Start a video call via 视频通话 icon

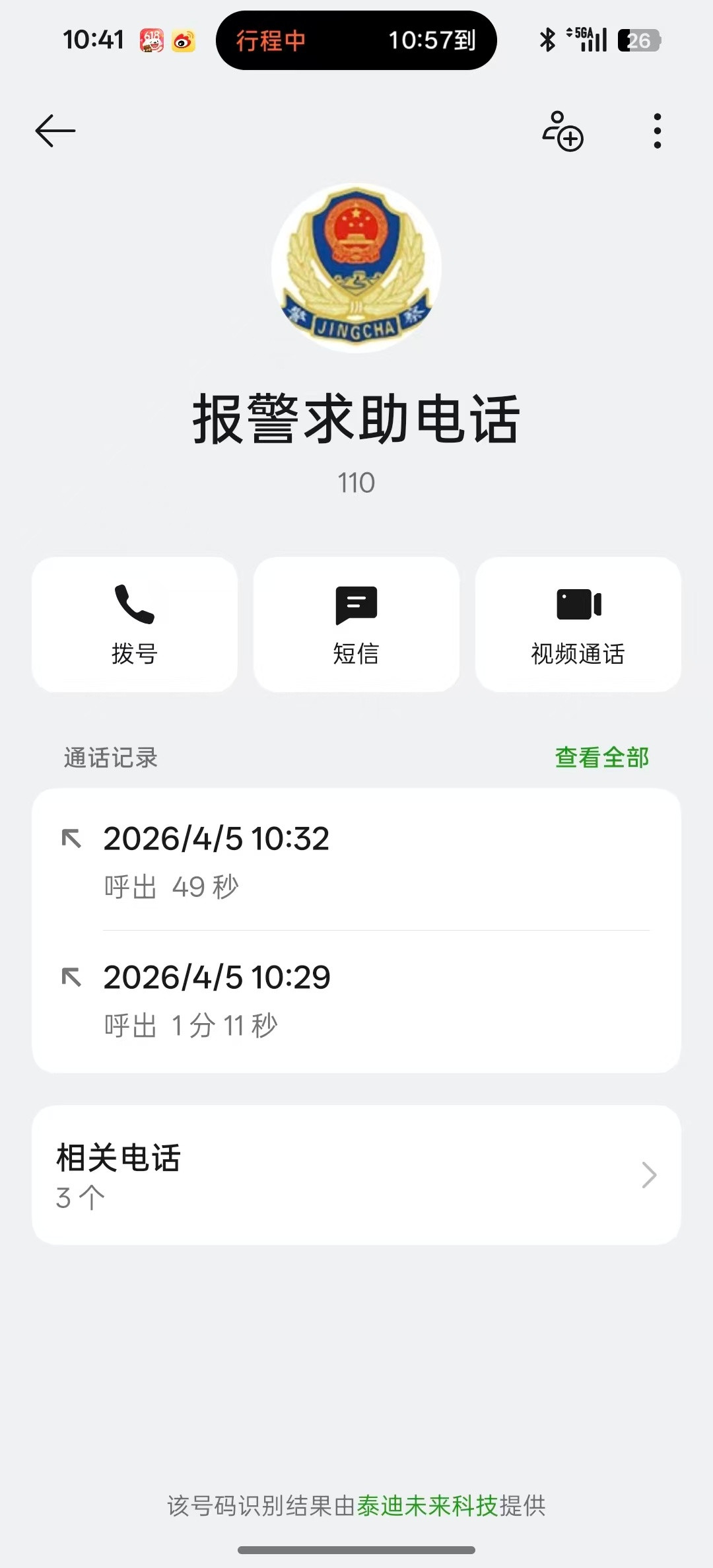(x=578, y=604)
